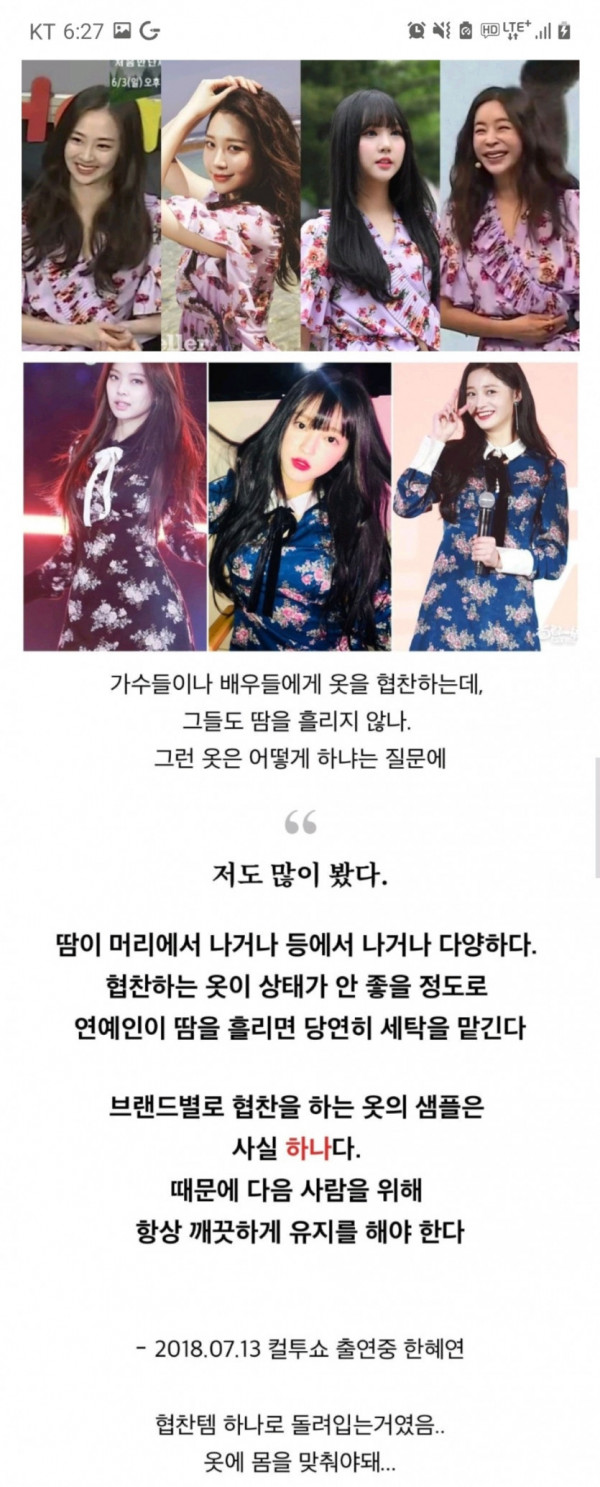Image resolution: width=600 pixels, height=1487 pixels.
Task: Open the navy floral dress photo collage
Action: (300, 506)
